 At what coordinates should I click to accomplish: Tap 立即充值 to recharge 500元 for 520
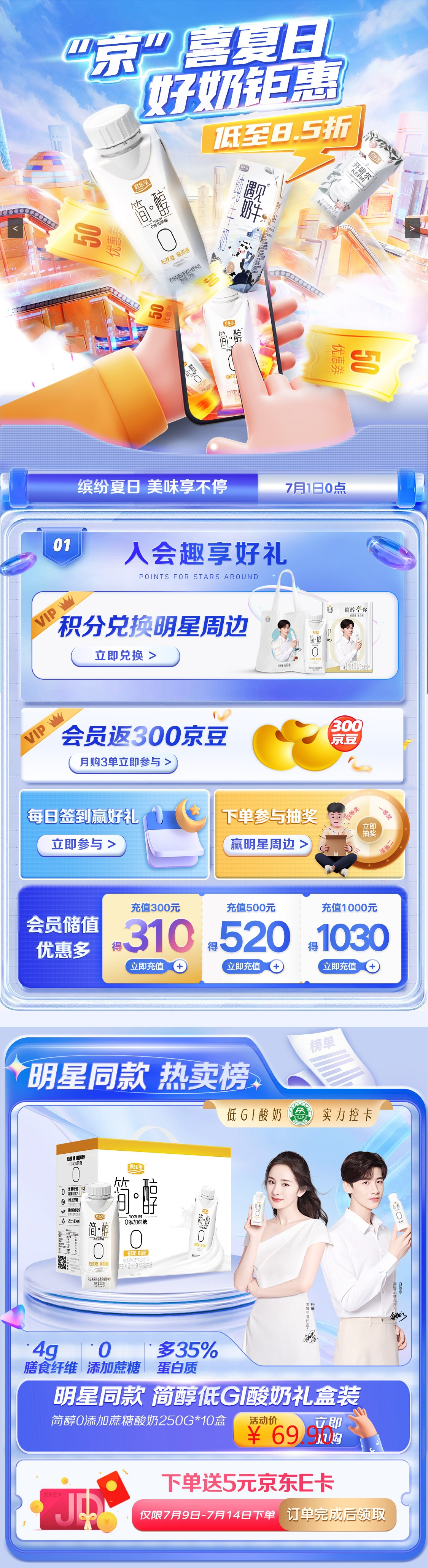click(x=253, y=966)
